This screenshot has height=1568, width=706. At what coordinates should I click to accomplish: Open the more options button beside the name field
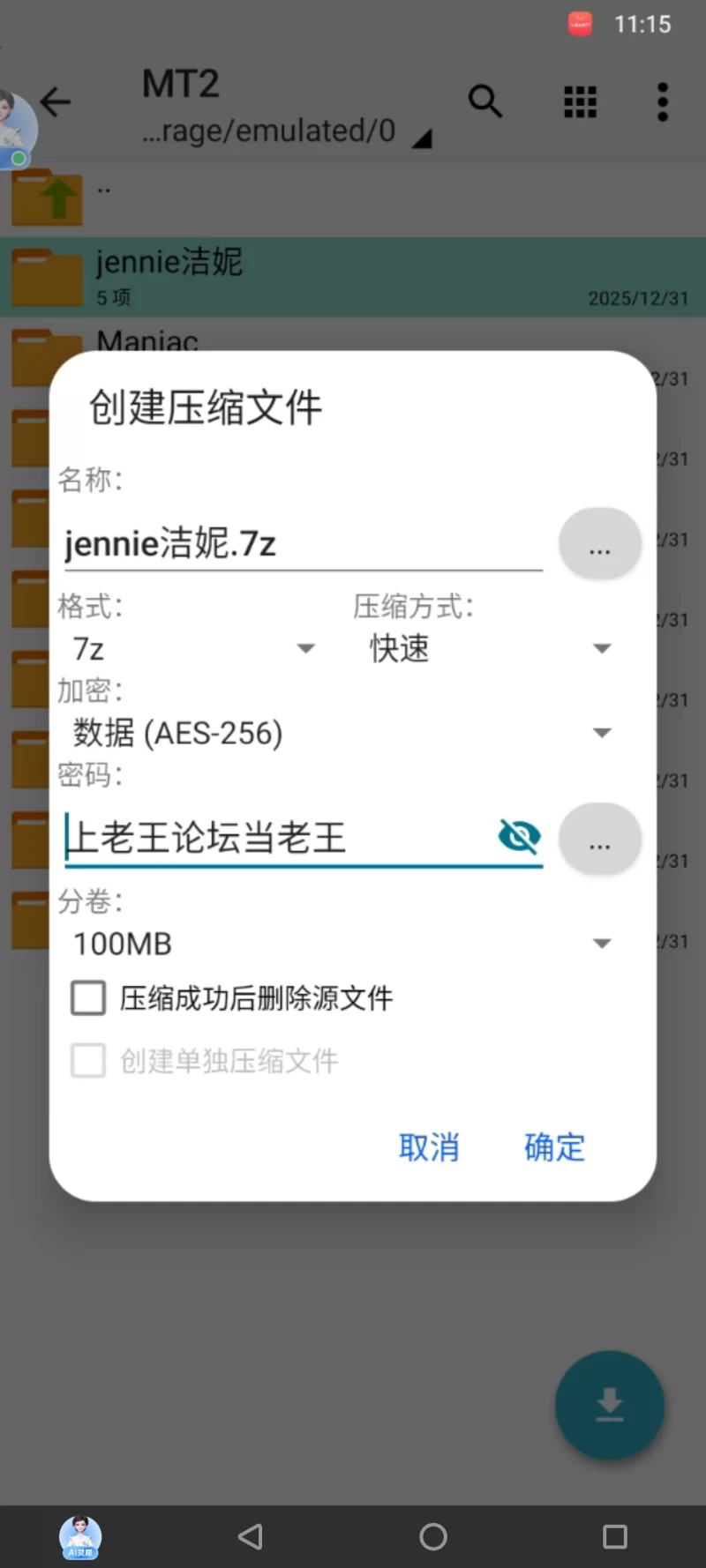coord(599,544)
